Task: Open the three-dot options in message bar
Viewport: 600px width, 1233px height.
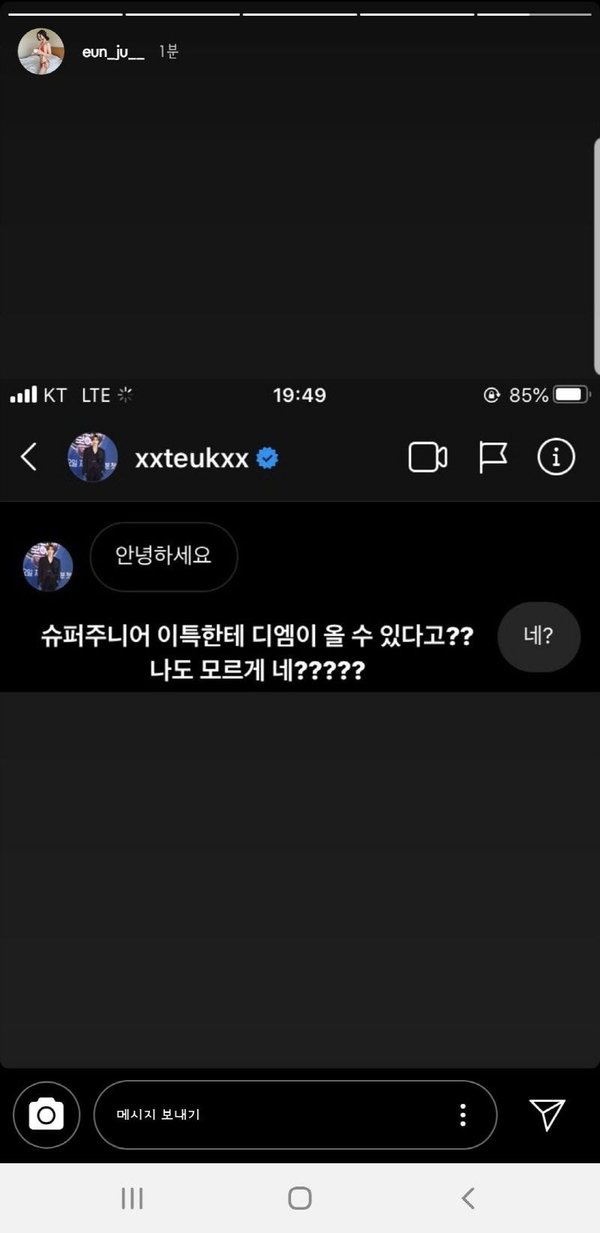Action: 462,1115
